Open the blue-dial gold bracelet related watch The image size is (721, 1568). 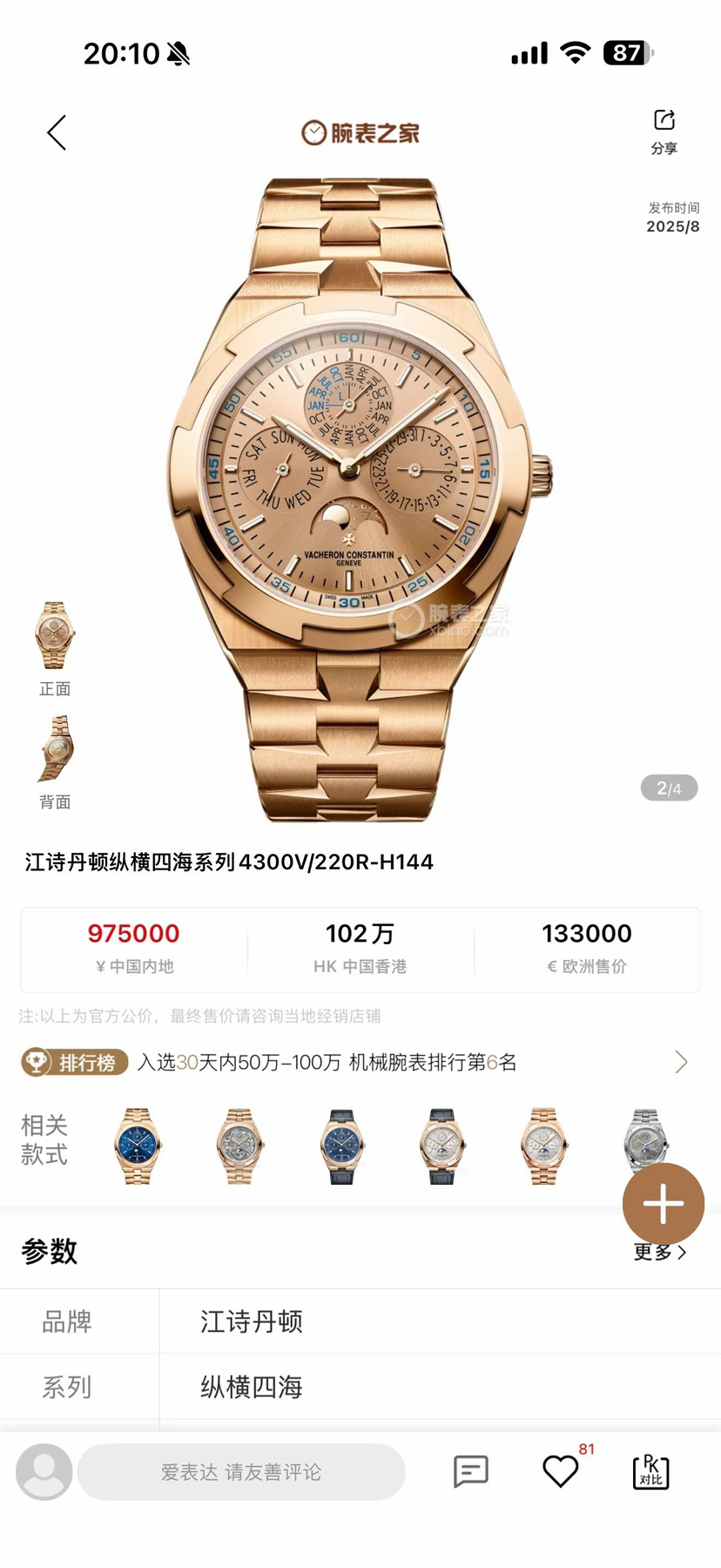[137, 1145]
